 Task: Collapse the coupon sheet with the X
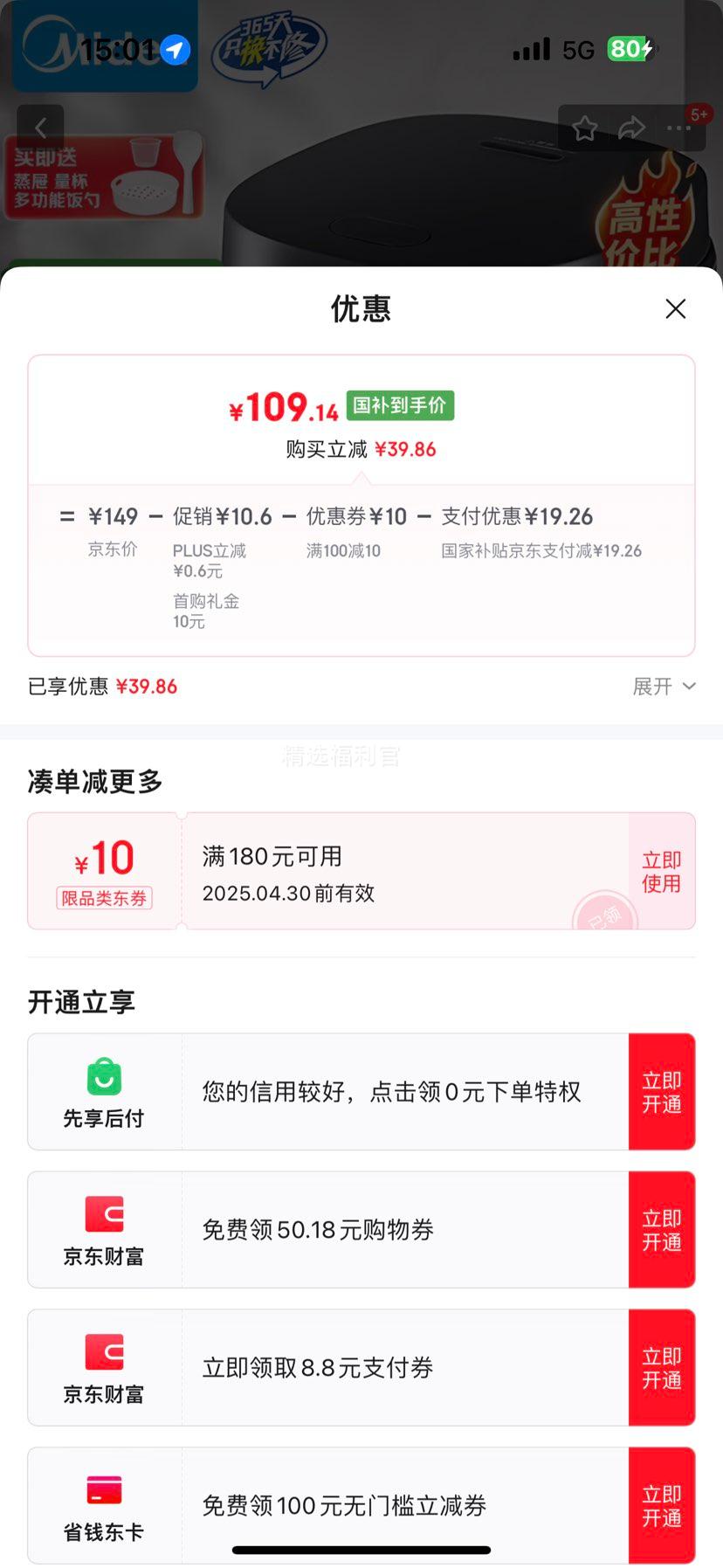(675, 309)
